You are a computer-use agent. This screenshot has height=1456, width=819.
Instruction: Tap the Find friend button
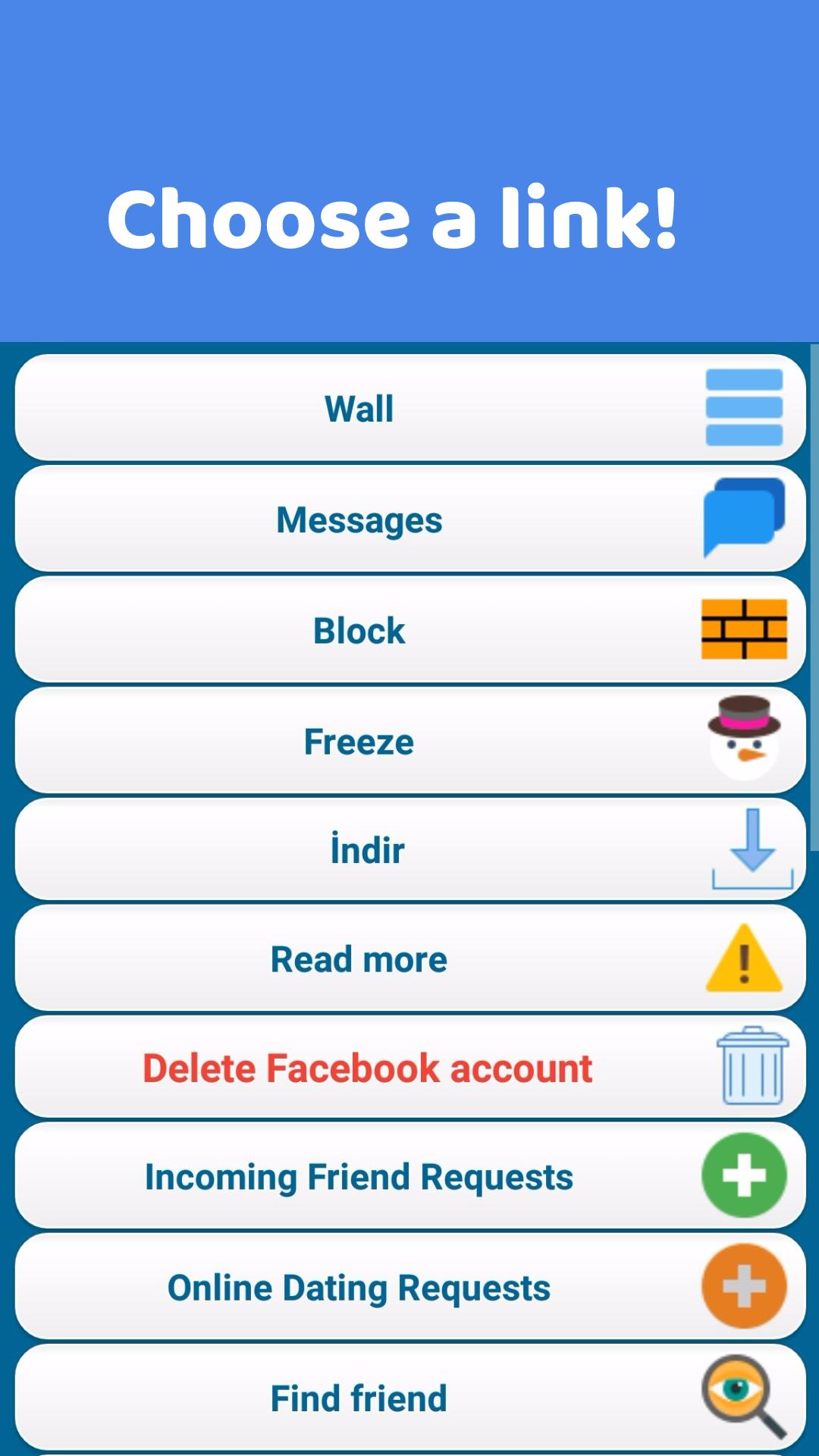[x=410, y=1397]
